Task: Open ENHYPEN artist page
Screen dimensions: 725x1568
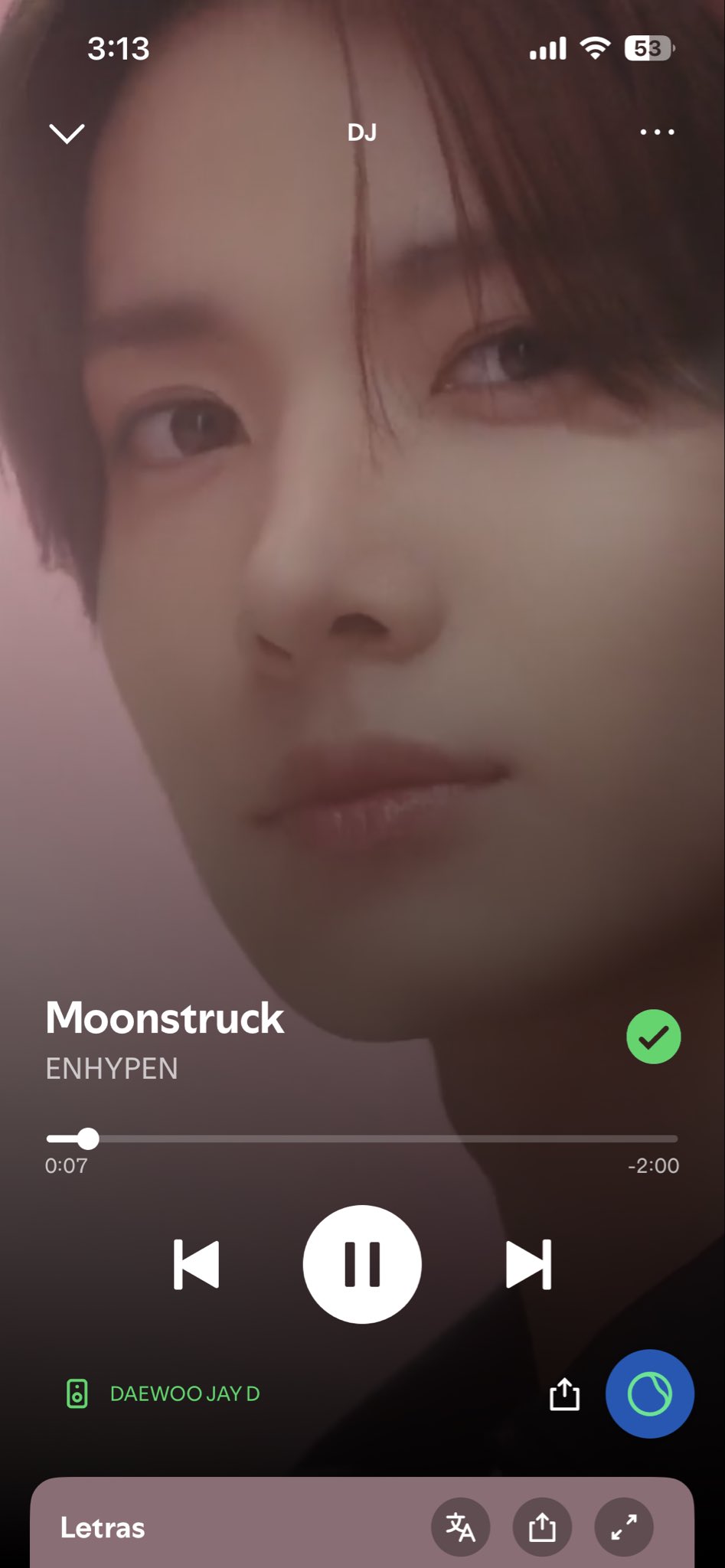Action: click(112, 1069)
